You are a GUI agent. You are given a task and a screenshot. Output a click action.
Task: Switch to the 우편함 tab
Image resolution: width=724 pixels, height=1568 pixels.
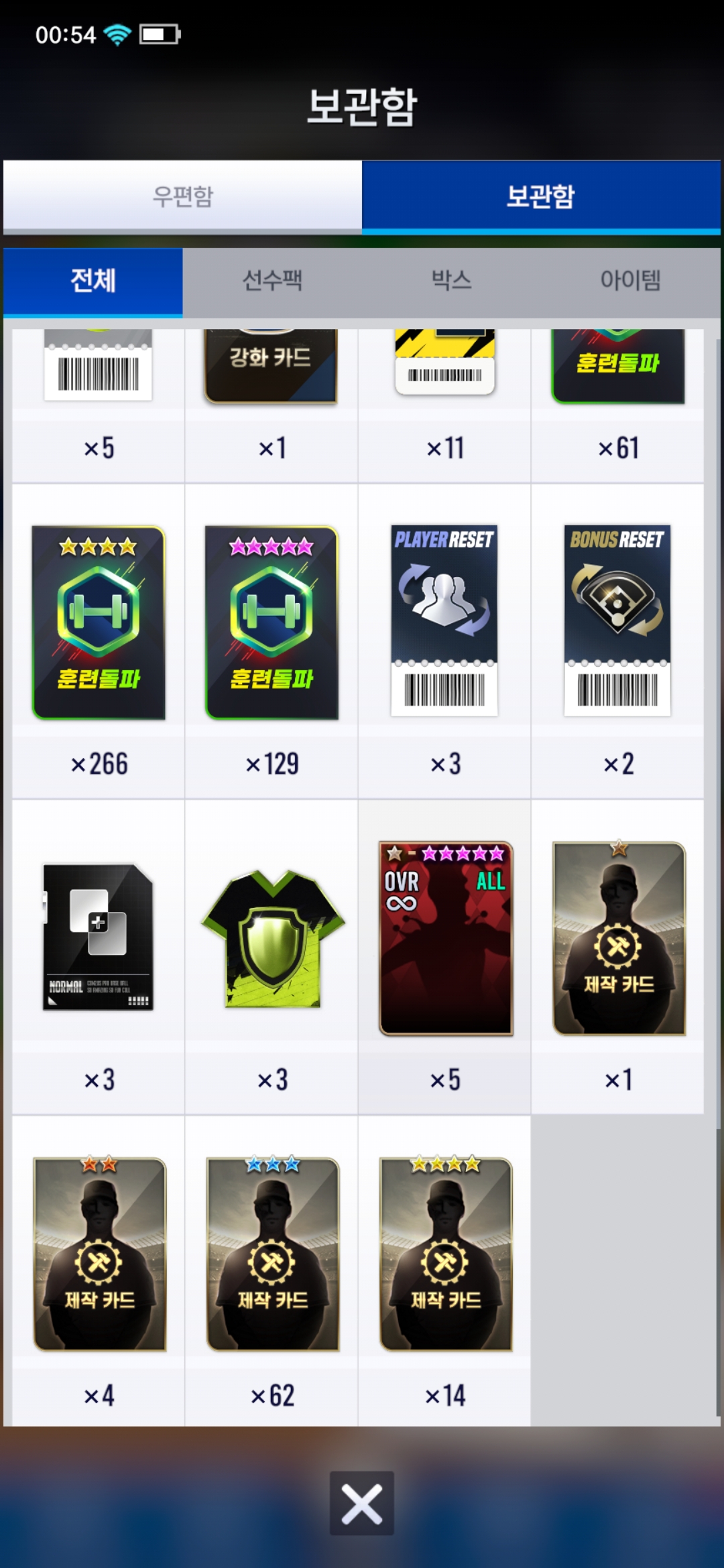[182, 196]
